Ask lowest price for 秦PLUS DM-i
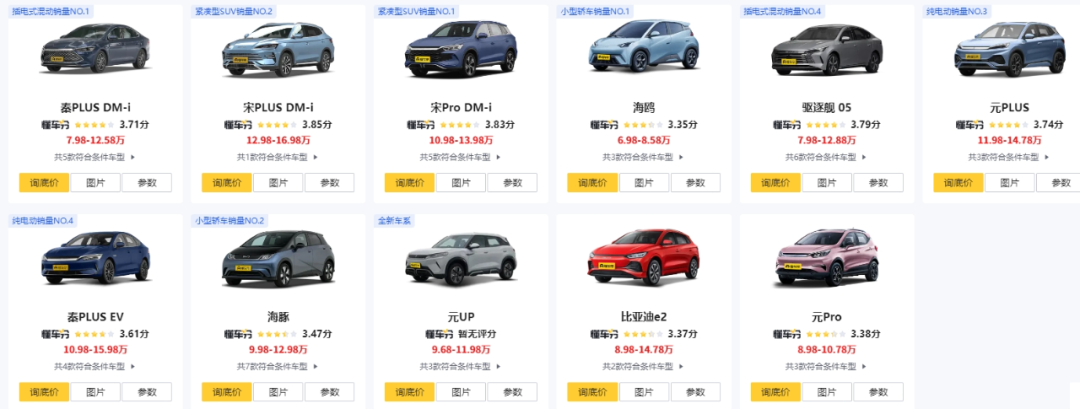 click(x=44, y=183)
